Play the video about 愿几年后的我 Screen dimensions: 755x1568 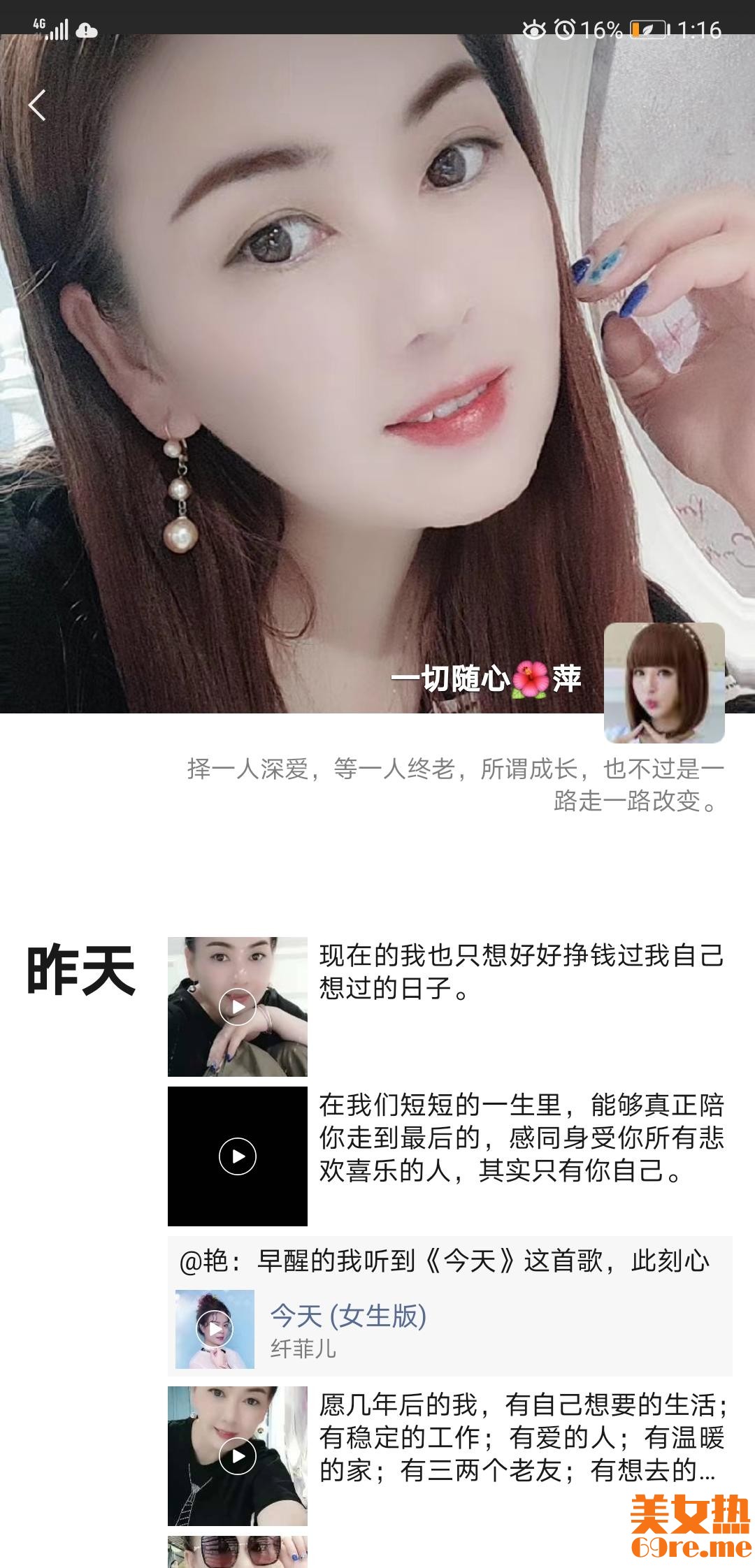[238, 1456]
